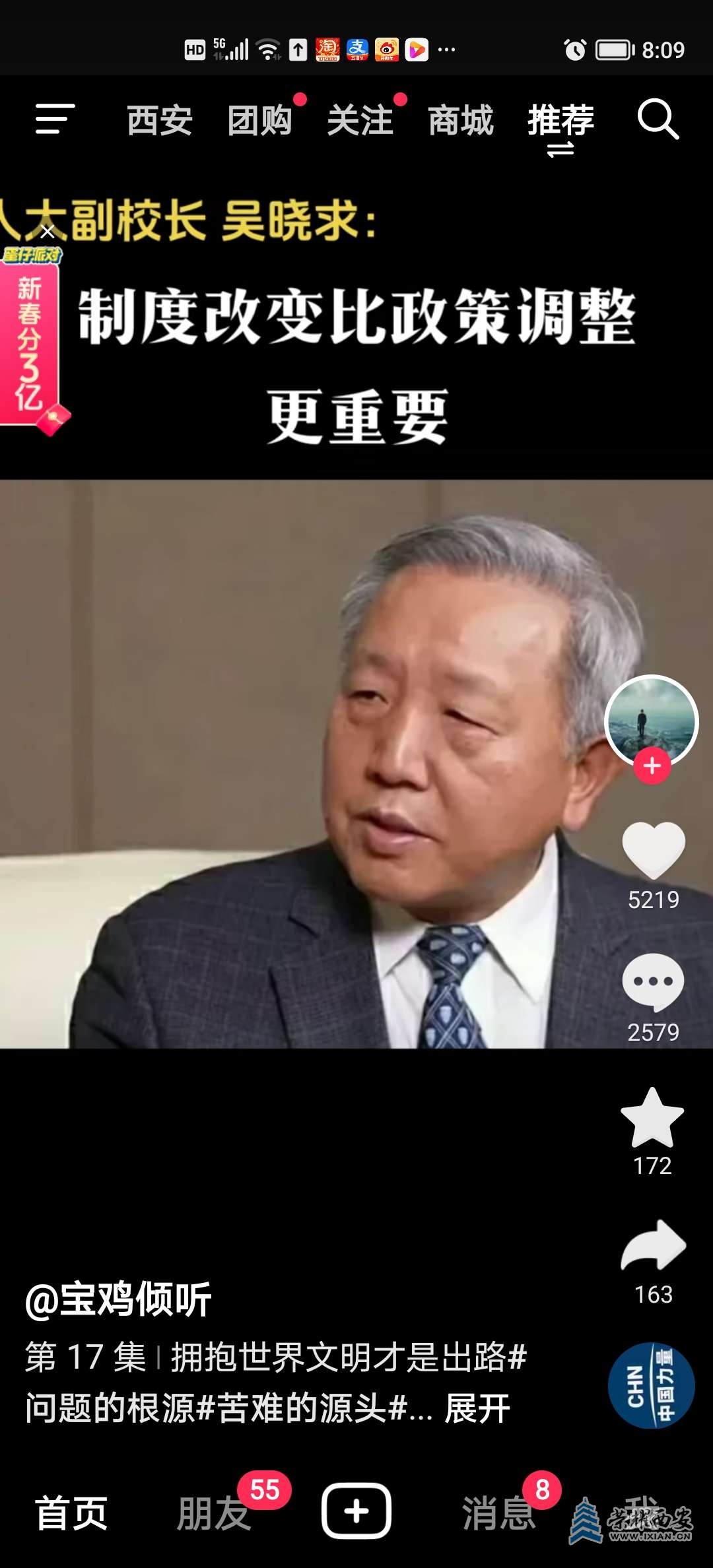This screenshot has height=1568, width=713.
Task: Switch to the 西安 tab
Action: tap(160, 121)
